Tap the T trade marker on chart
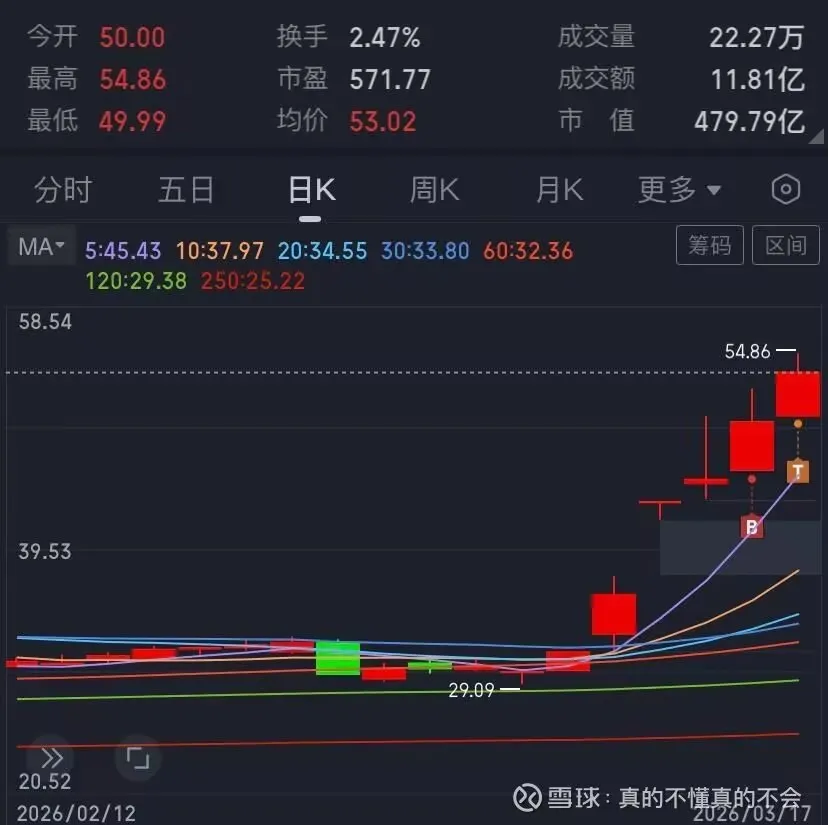Image resolution: width=828 pixels, height=825 pixels. 798,470
